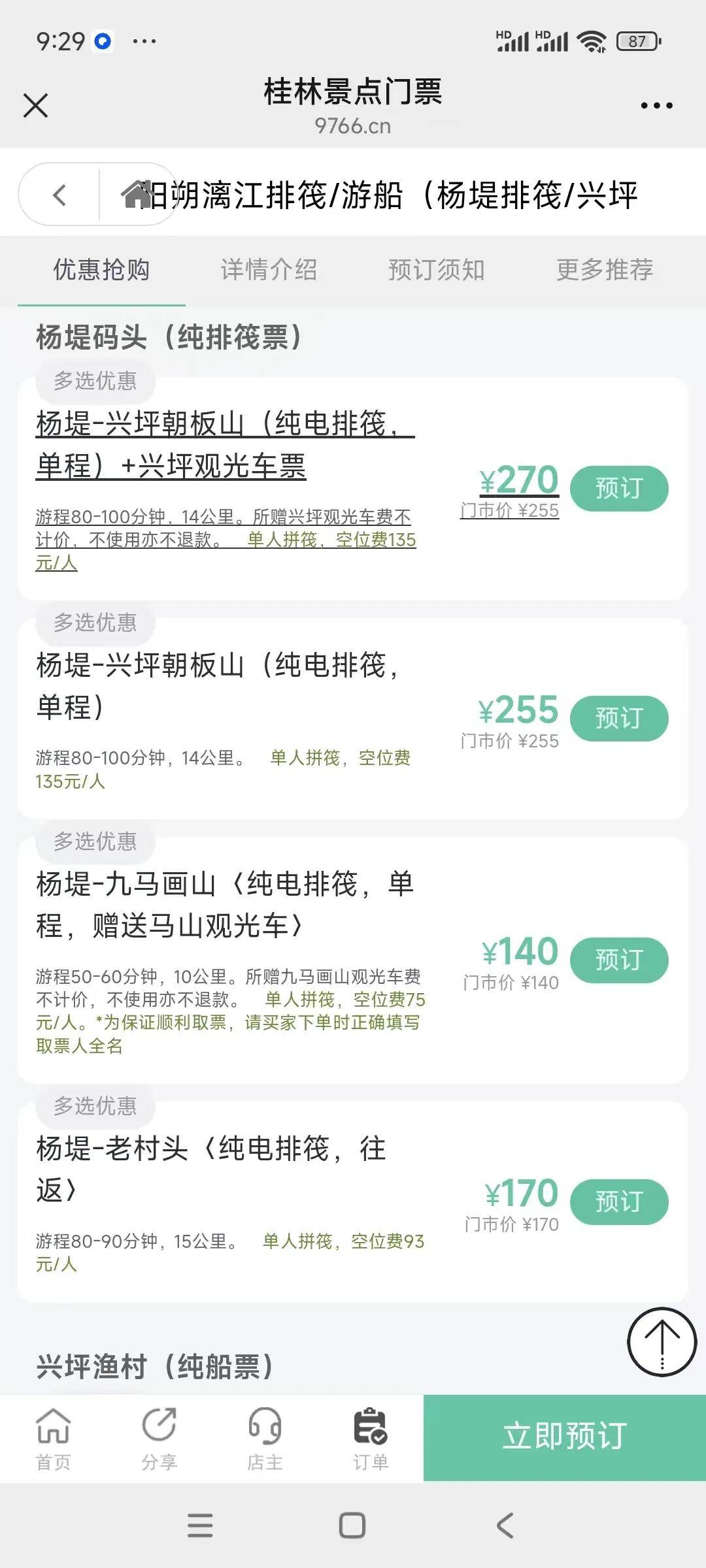Tap the back arrow beside the page title
This screenshot has height=1568, width=706.
[x=59, y=194]
